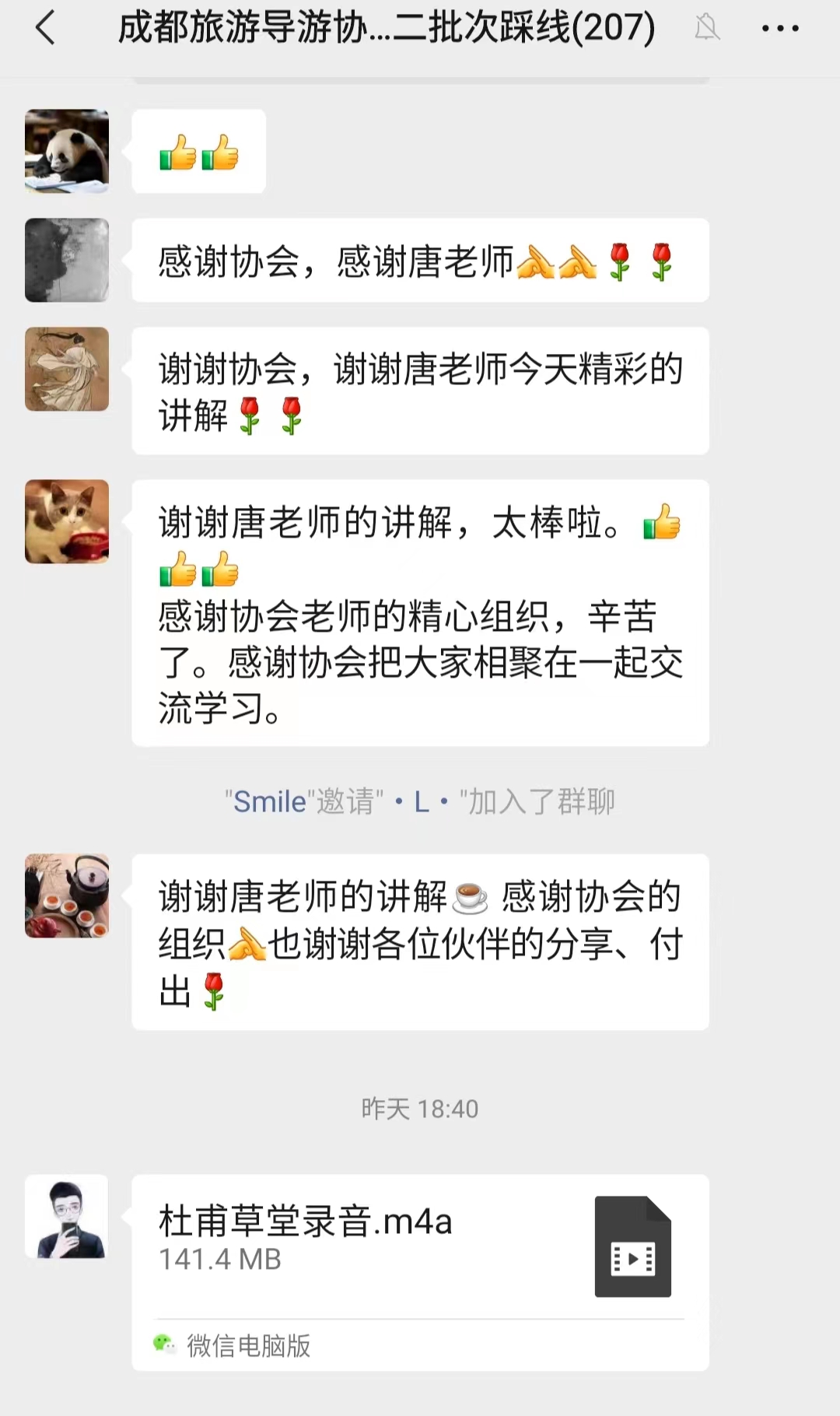Open the teapot avatar member's profile
Image resolution: width=840 pixels, height=1416 pixels.
67,896
